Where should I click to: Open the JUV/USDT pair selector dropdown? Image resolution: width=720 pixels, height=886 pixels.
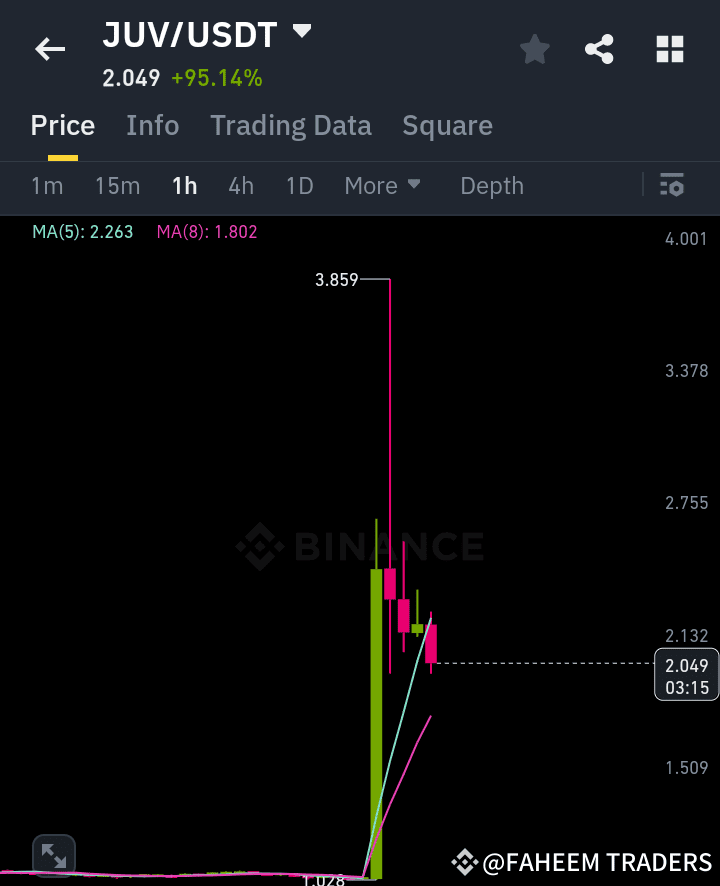coord(205,34)
